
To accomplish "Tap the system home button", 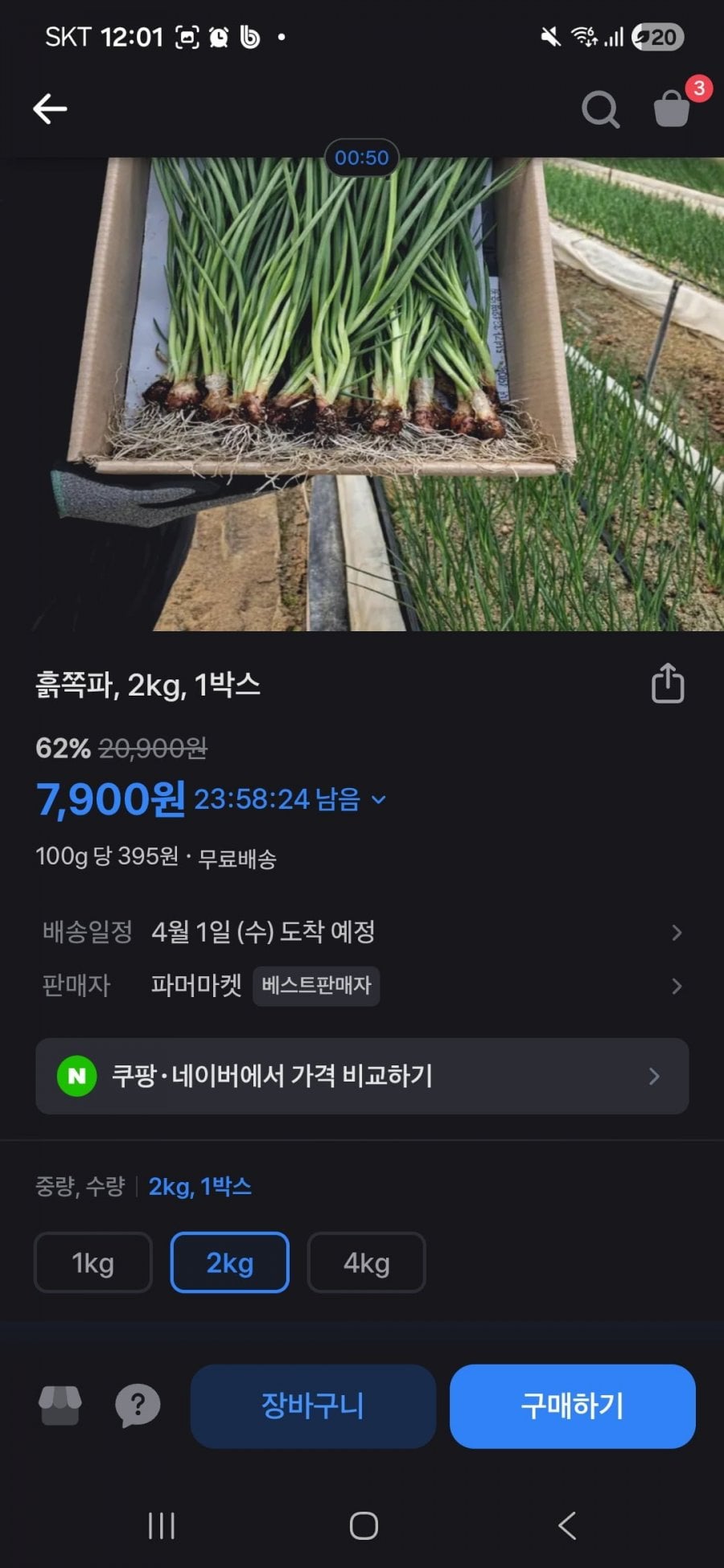I will click(364, 1525).
